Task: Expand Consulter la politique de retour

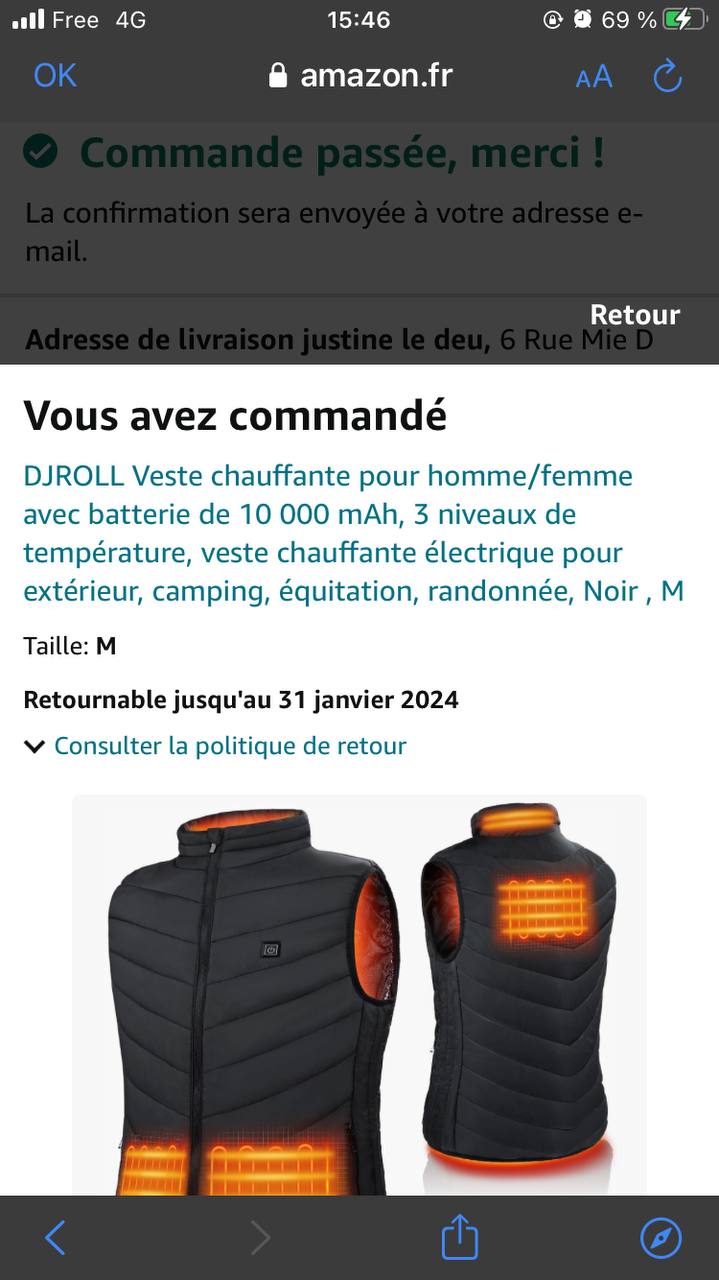Action: point(229,746)
